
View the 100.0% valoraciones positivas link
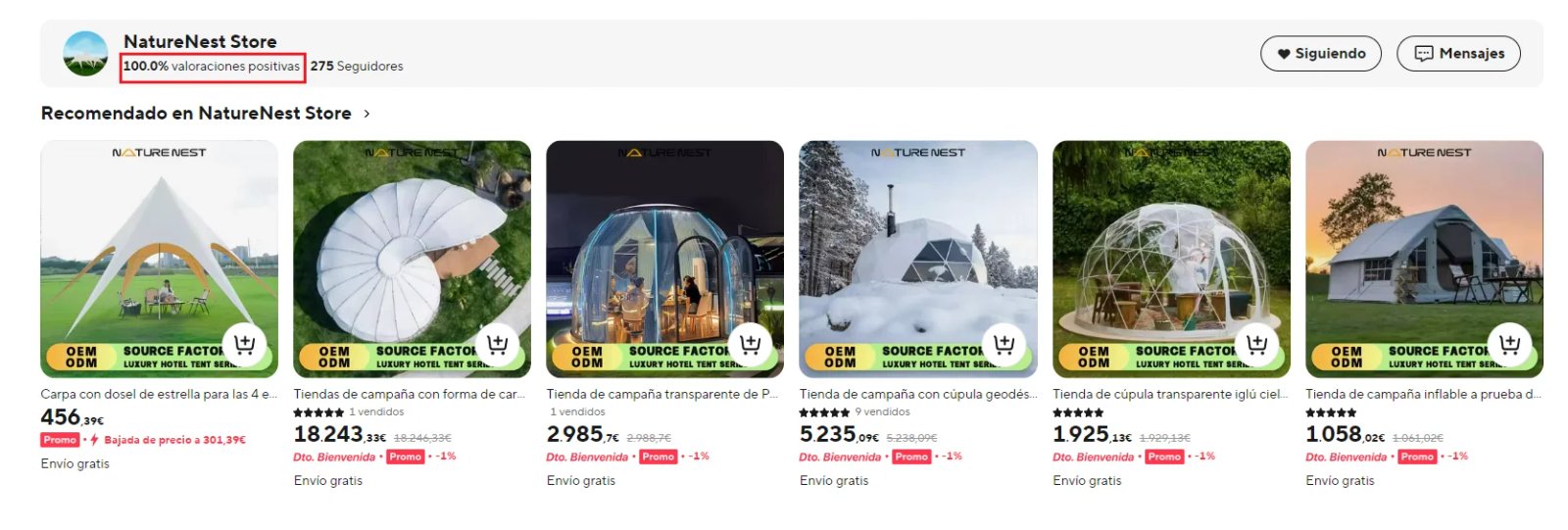point(212,67)
